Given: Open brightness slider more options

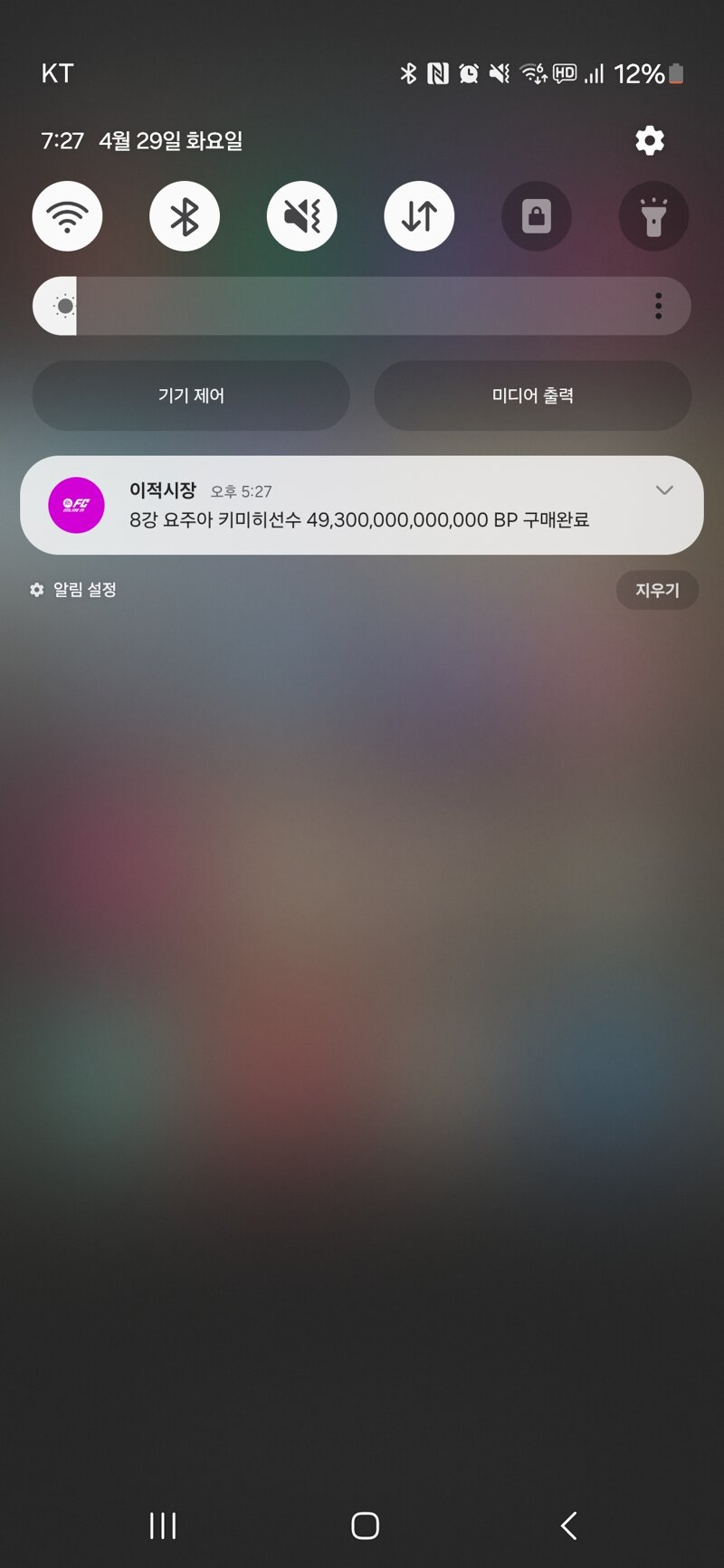Looking at the screenshot, I should point(658,306).
